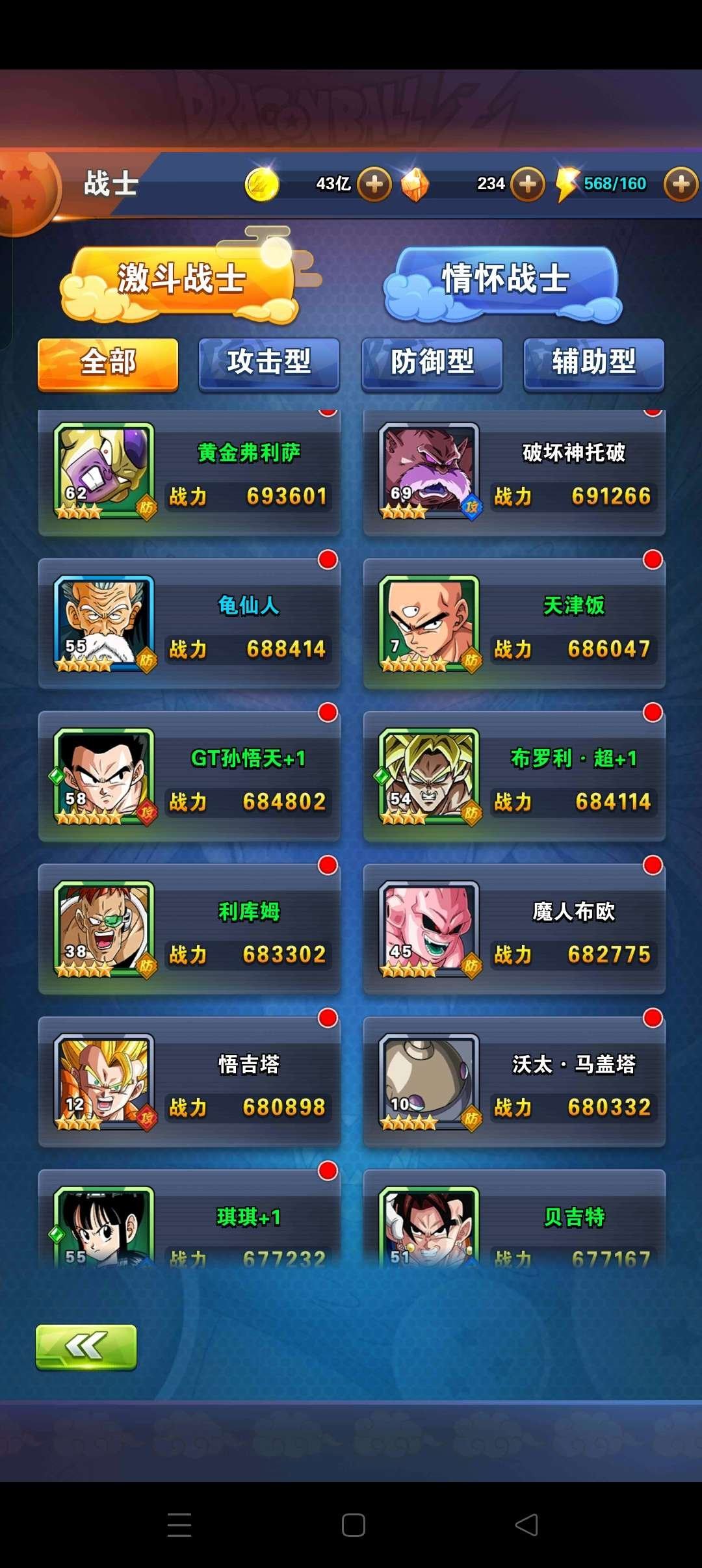Enable the 防御型 filter

coord(431,365)
